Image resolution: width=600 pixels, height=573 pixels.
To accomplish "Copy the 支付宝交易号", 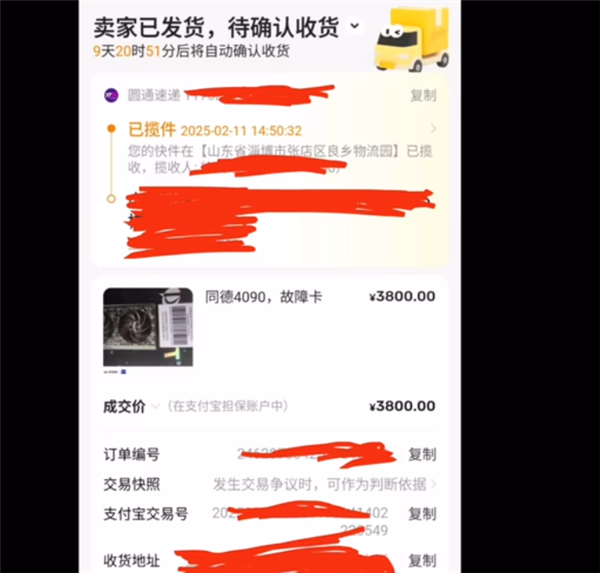I will 423,514.
